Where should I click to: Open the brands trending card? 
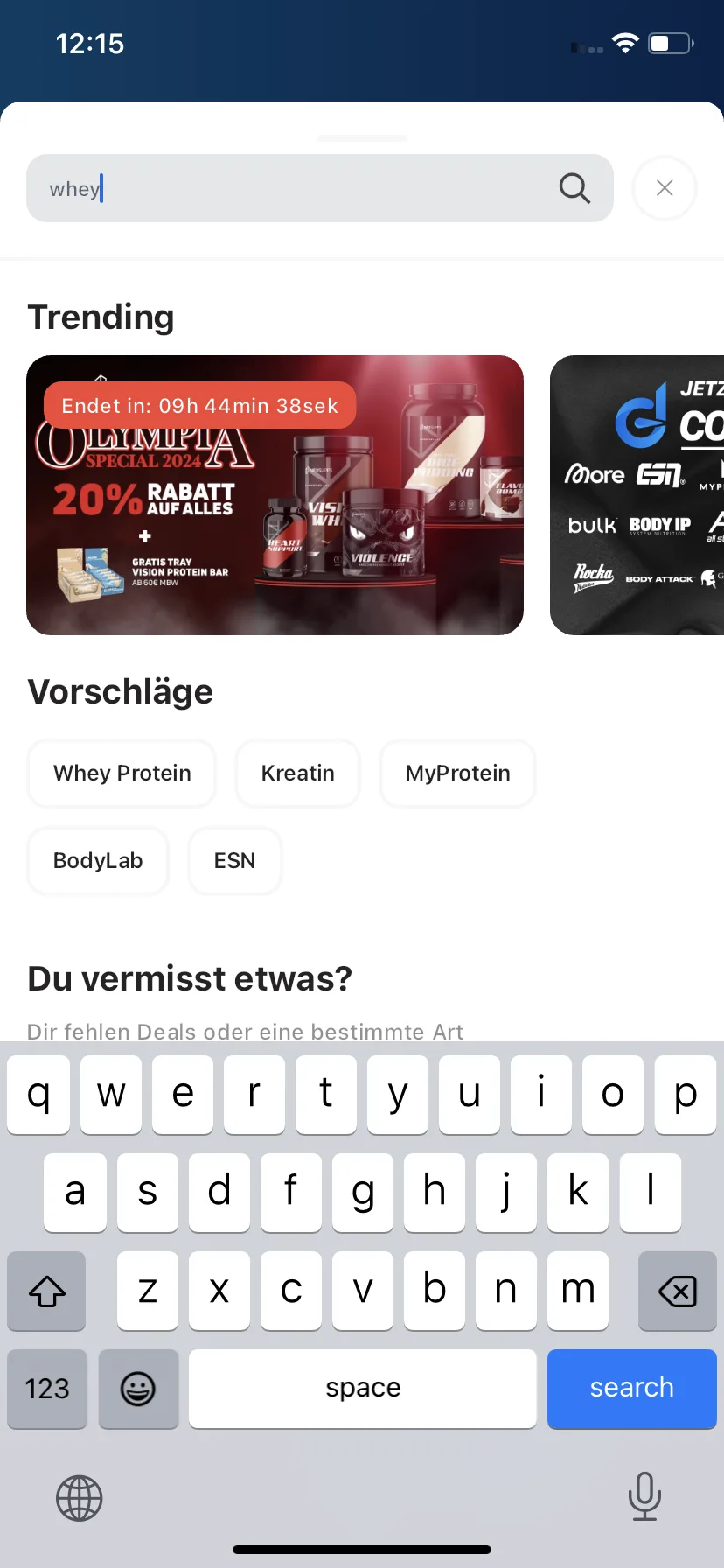pos(637,495)
